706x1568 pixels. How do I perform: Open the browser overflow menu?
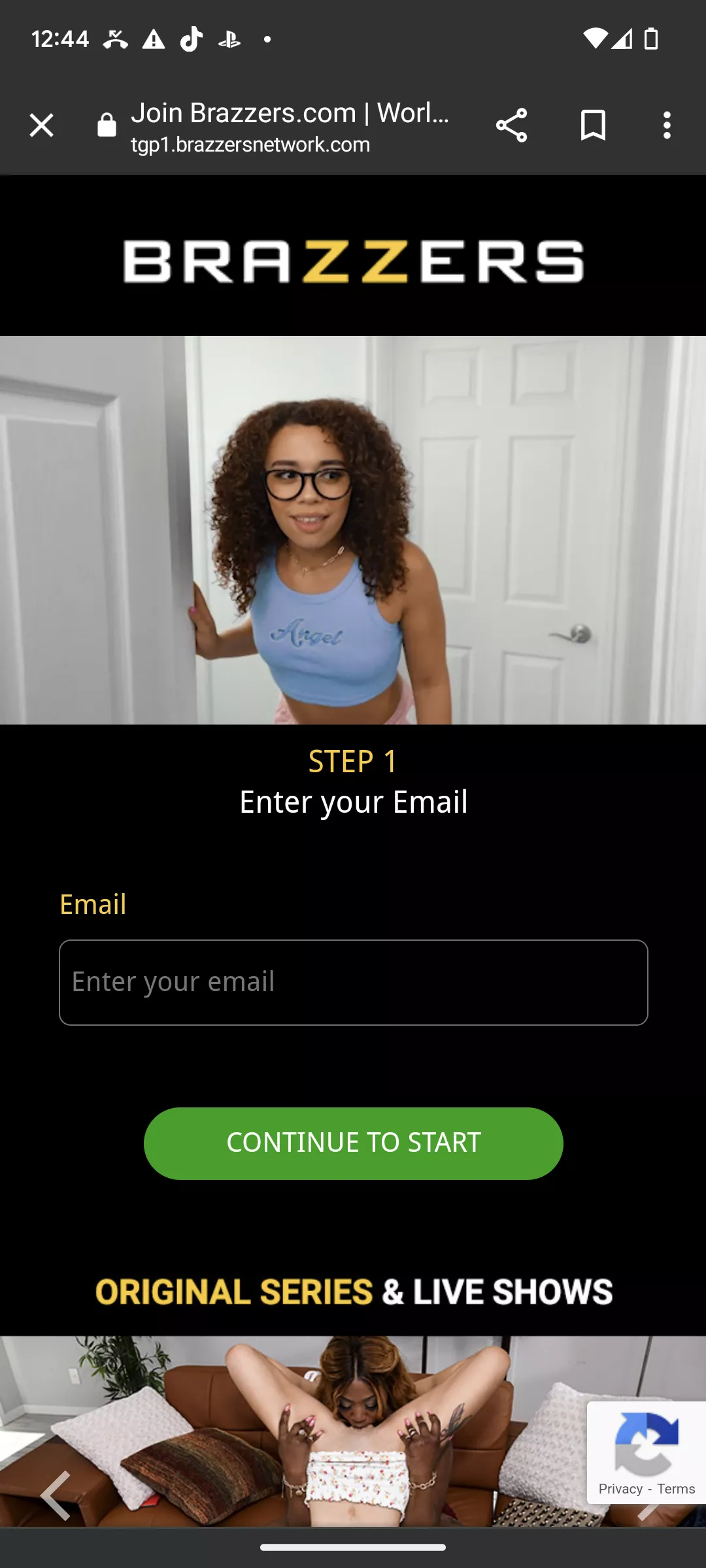667,125
